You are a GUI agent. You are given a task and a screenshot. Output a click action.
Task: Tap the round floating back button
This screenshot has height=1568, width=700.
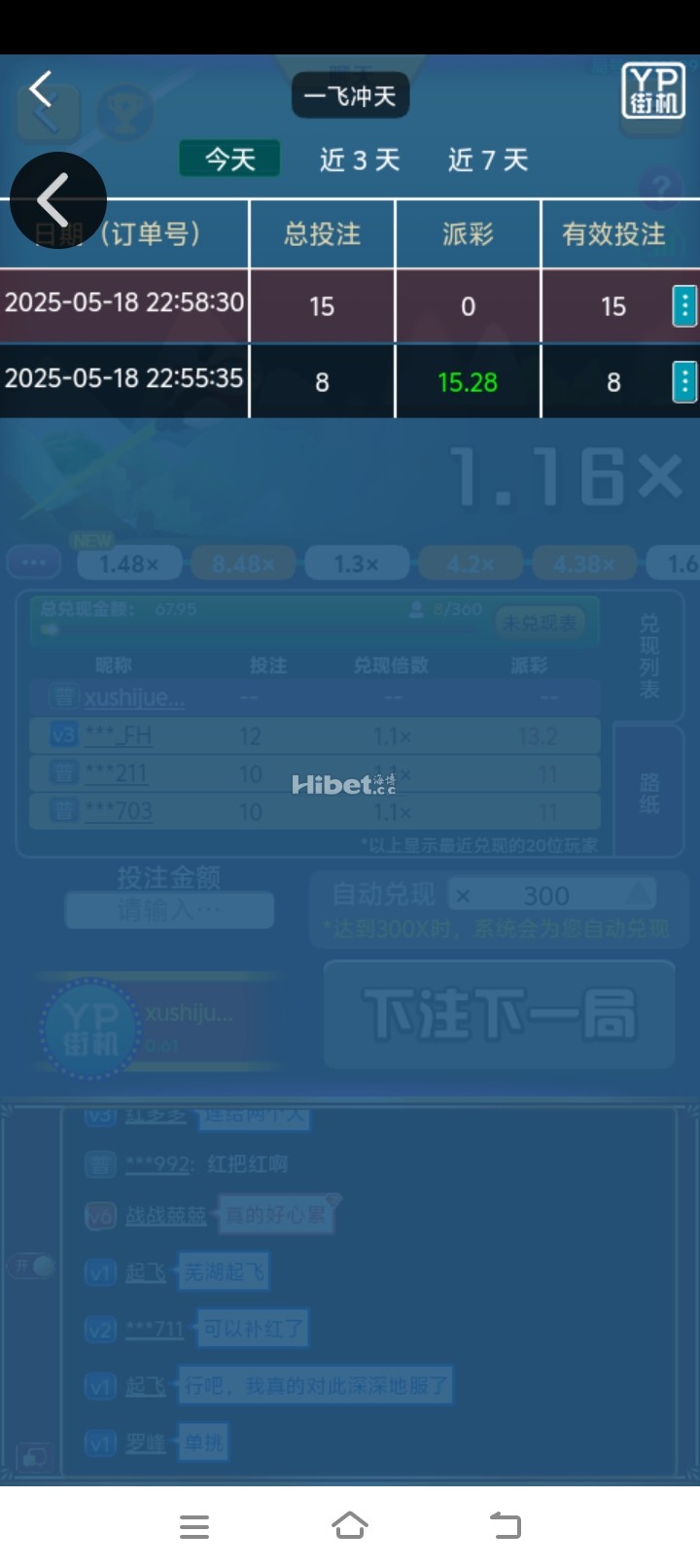[57, 199]
